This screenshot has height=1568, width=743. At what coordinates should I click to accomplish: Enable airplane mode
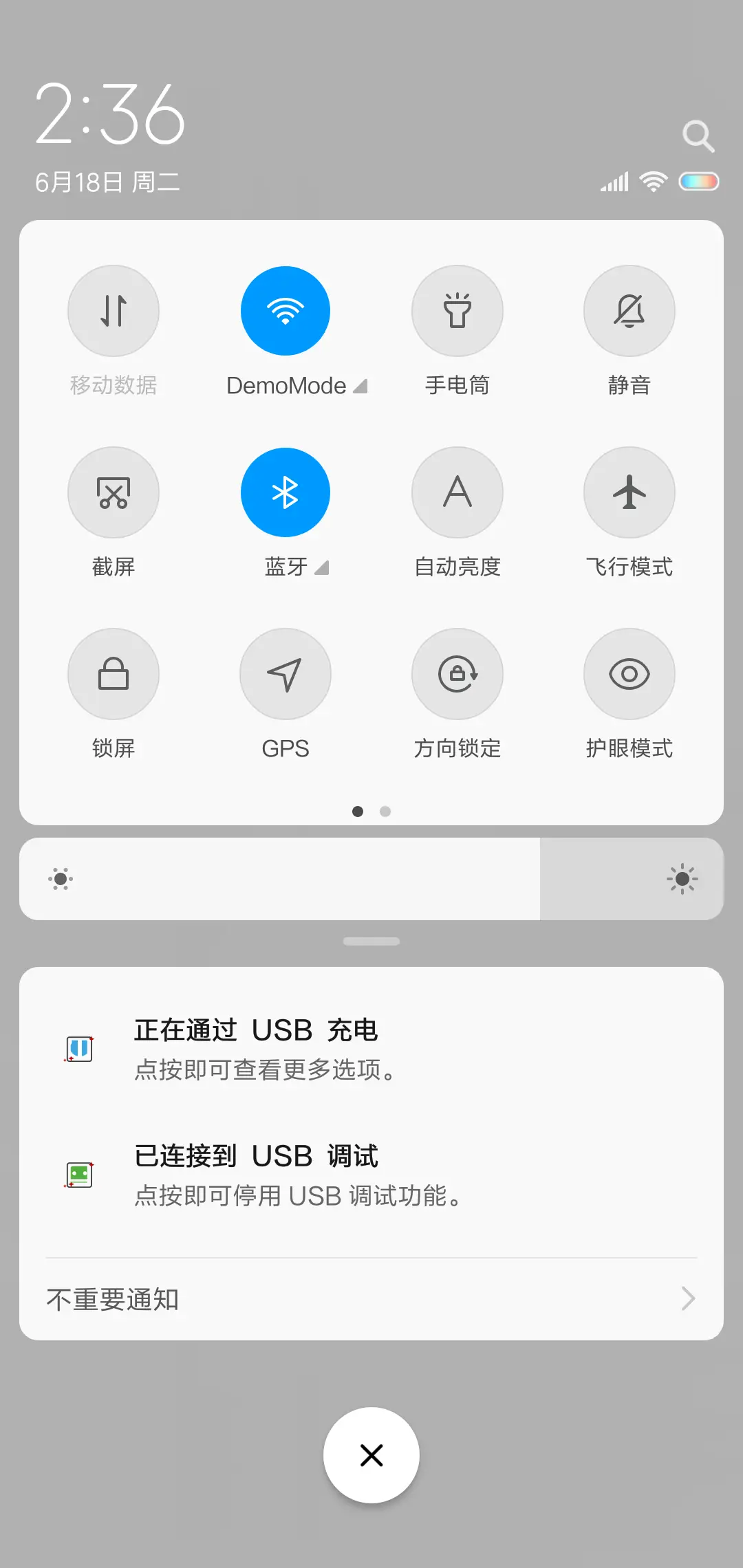point(629,492)
